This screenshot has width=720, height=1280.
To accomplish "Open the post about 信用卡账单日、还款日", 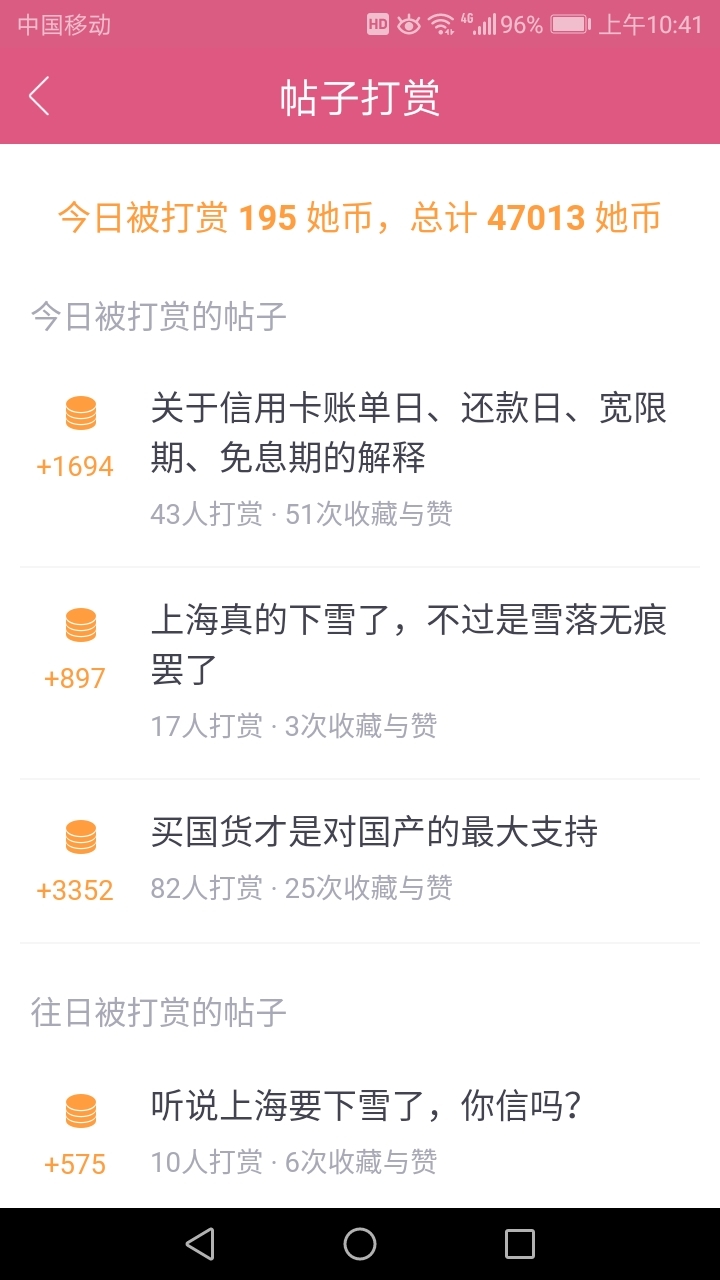I will 360,462.
